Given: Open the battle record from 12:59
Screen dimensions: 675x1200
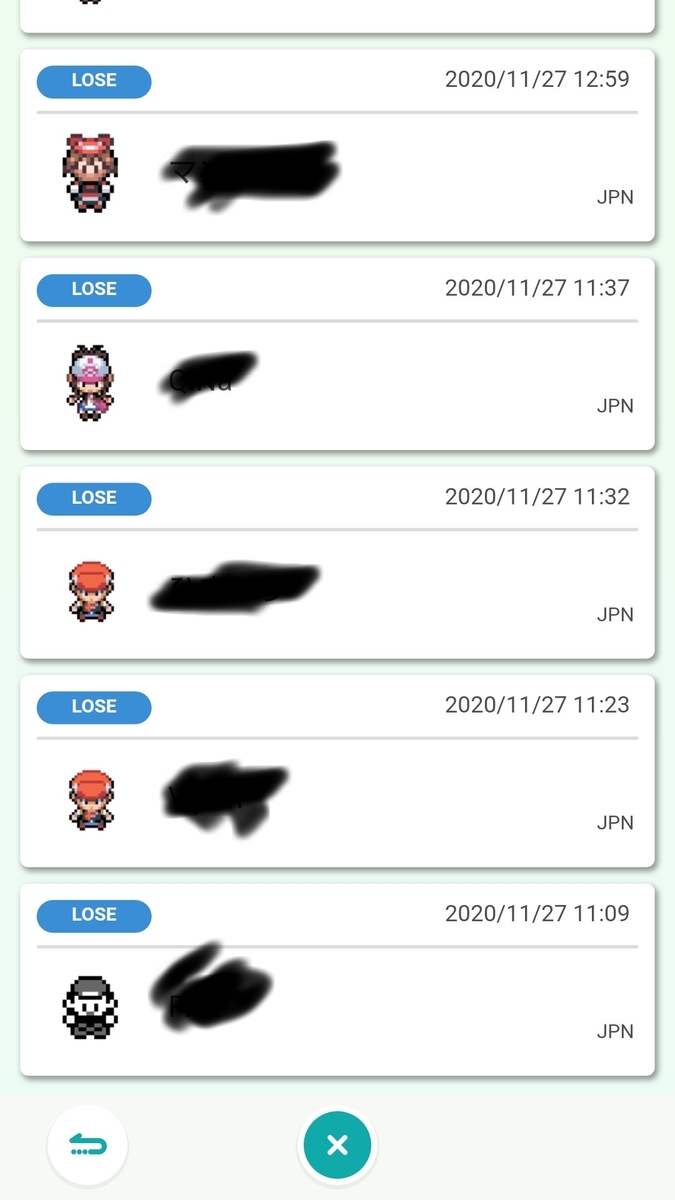Looking at the screenshot, I should [x=337, y=145].
